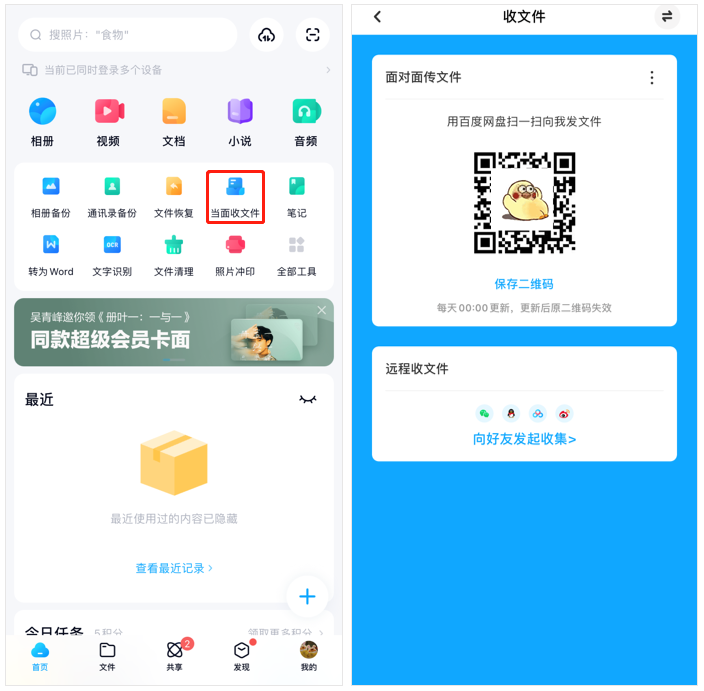Switch to the 共享 tab
704x691 pixels.
175,655
